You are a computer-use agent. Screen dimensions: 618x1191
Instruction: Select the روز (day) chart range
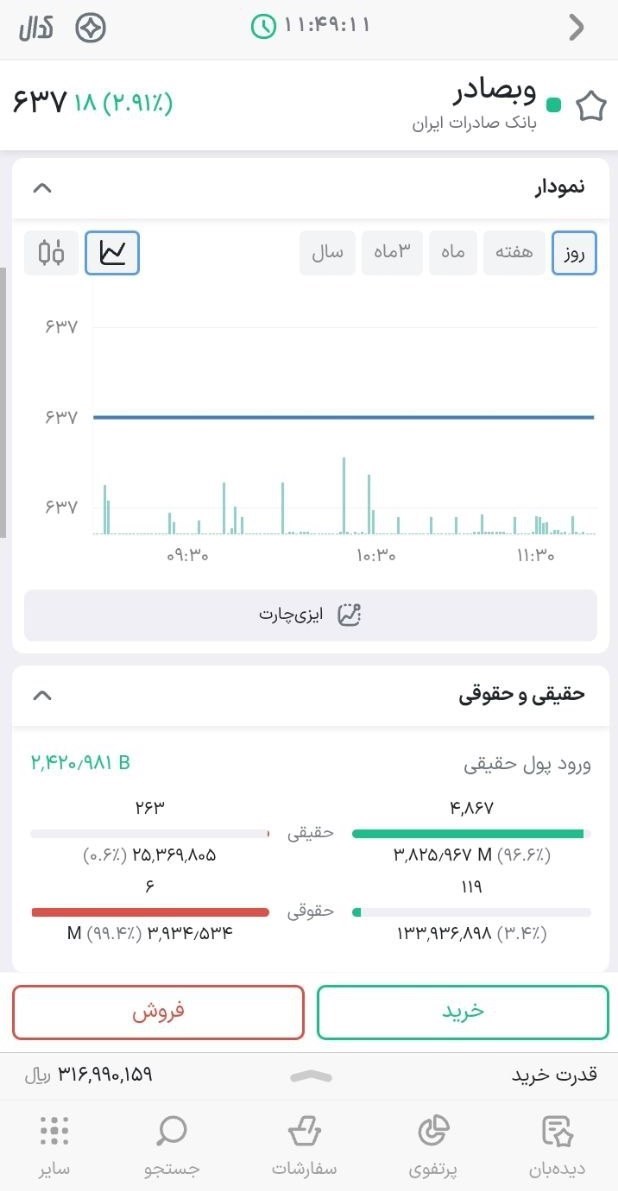[574, 253]
